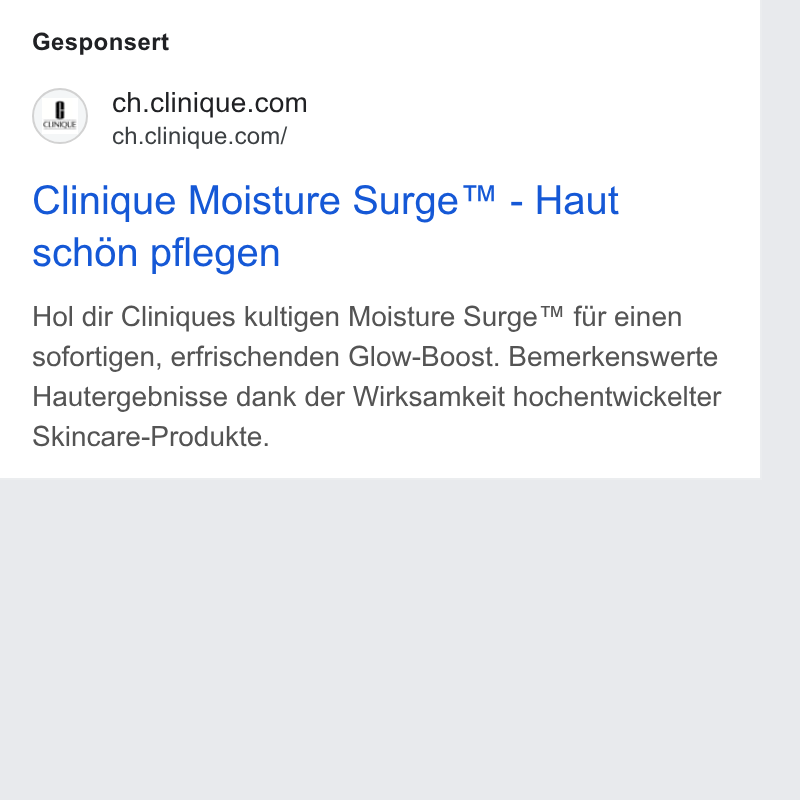Open the ch.clinique.com site link
Image resolution: width=800 pixels, height=800 pixels.
tap(209, 103)
